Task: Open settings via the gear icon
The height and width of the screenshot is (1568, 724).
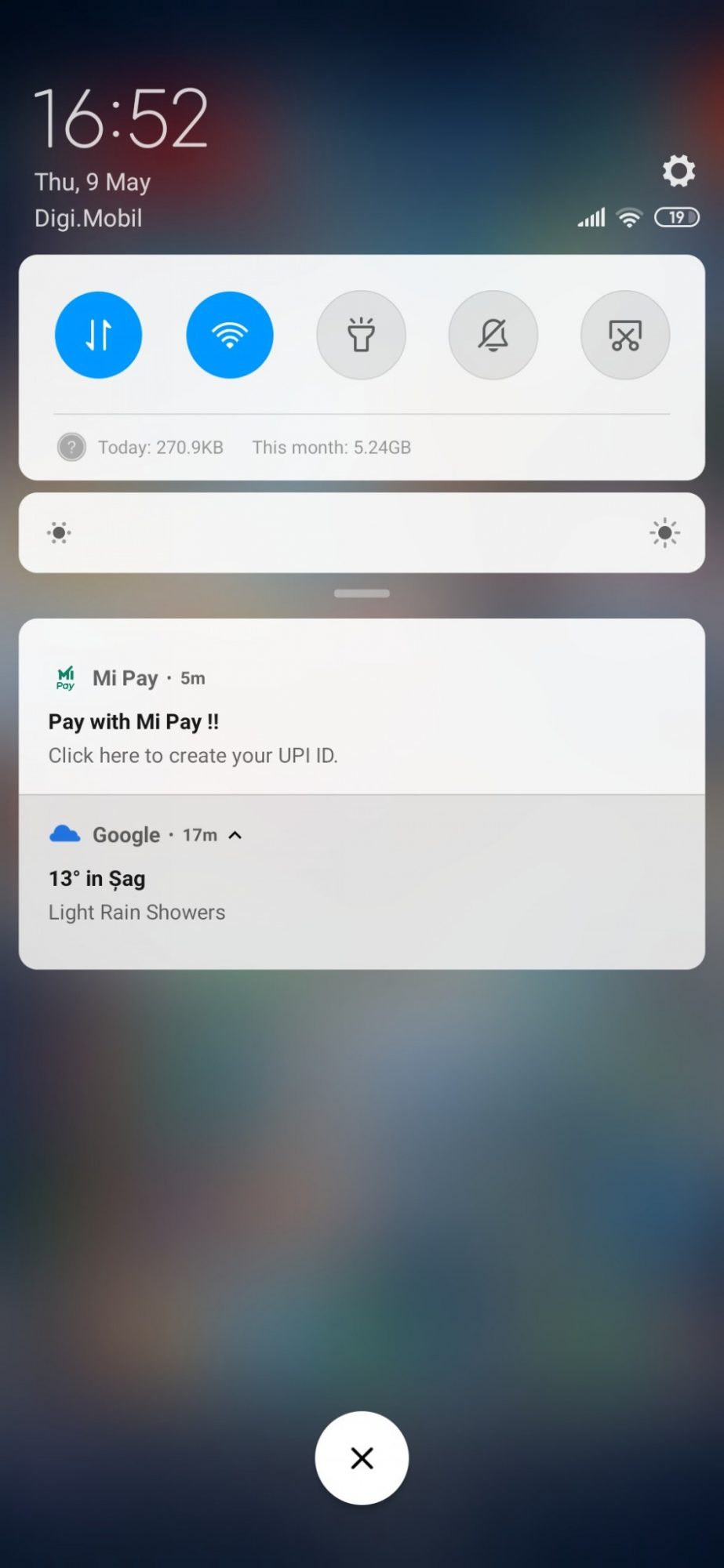Action: pos(679,170)
